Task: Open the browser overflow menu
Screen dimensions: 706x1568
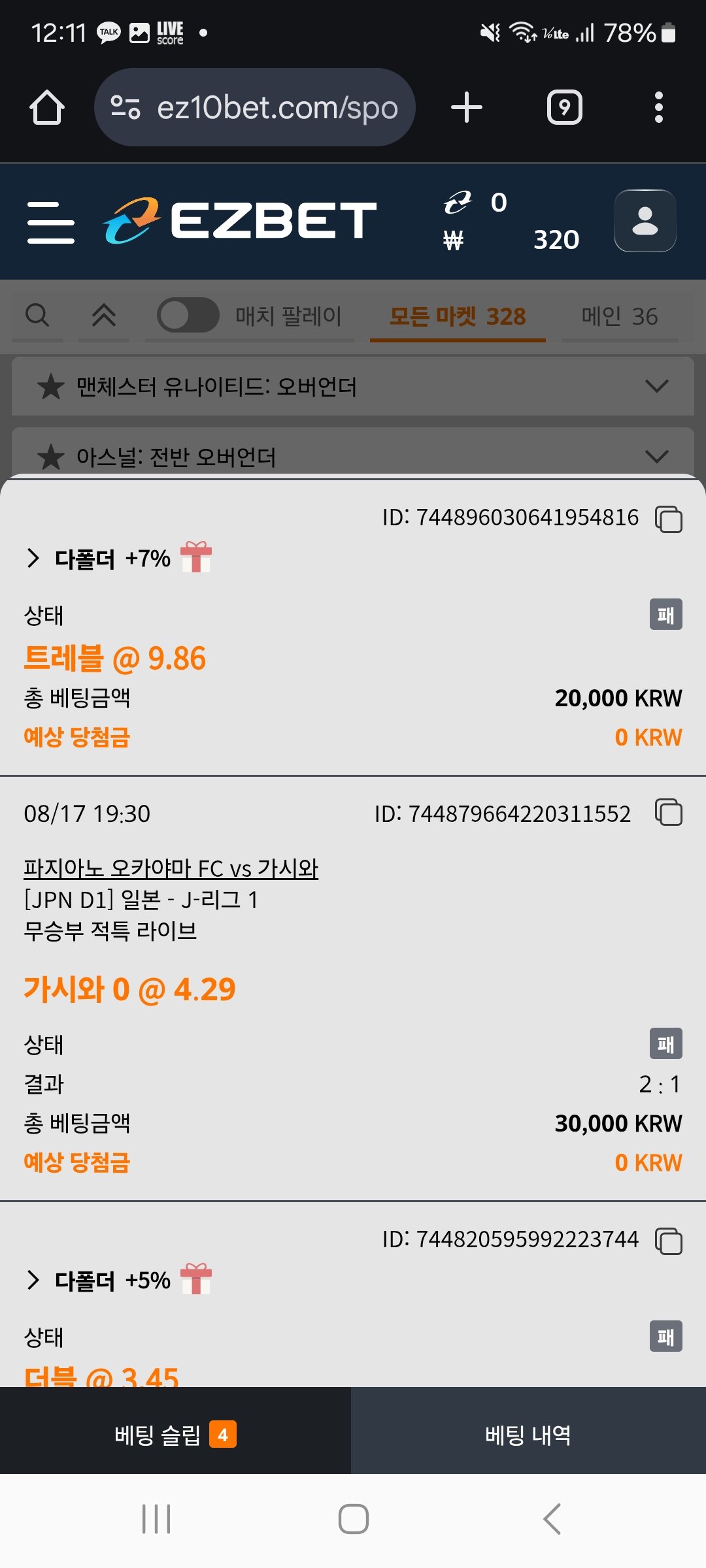Action: pyautogui.click(x=658, y=107)
